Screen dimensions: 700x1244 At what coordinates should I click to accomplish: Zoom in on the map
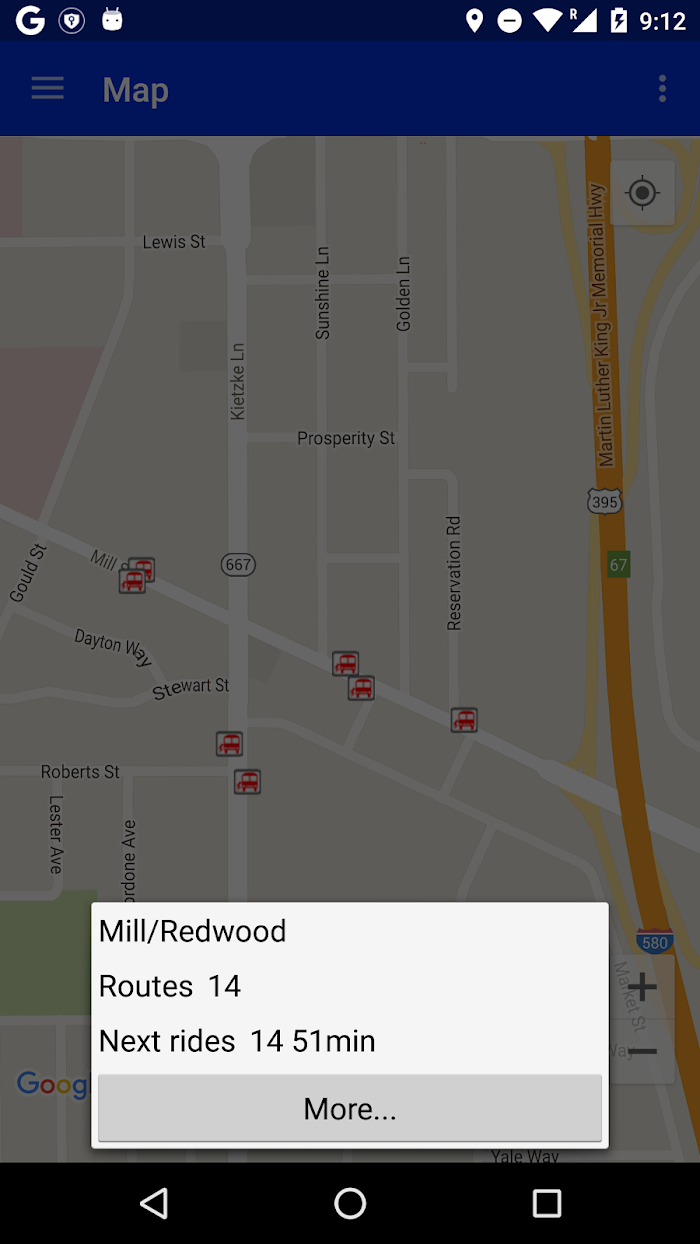coord(642,988)
